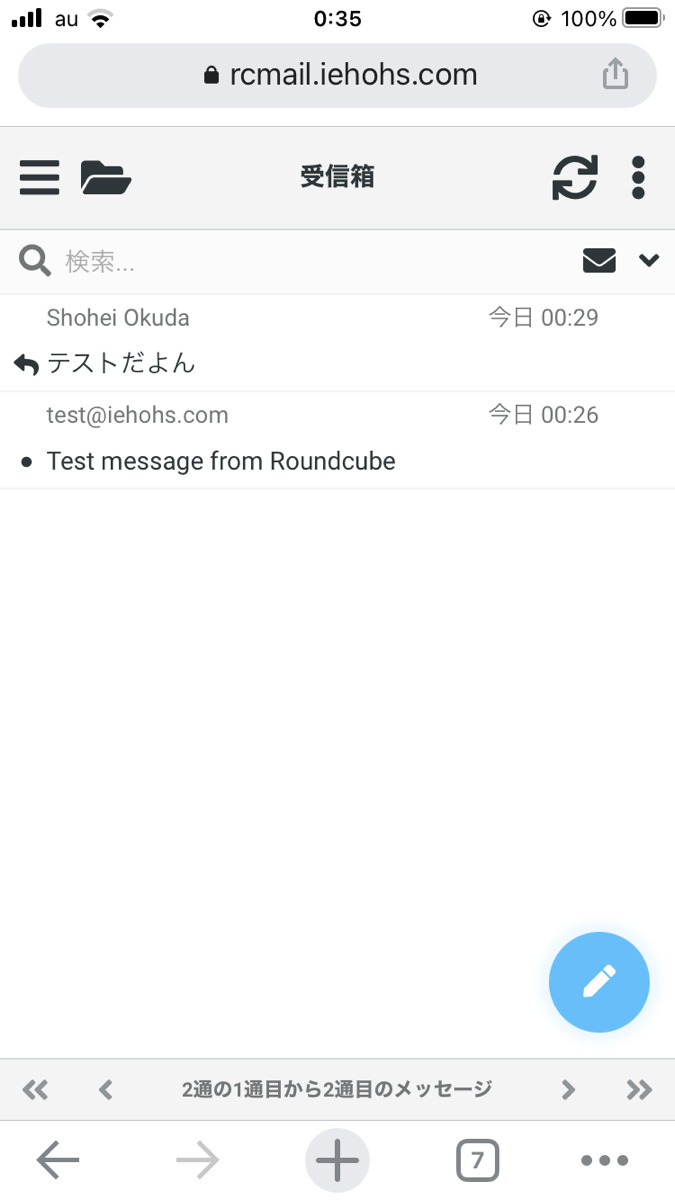Open the browser's three-dot menu
675x1200 pixels.
click(605, 1161)
